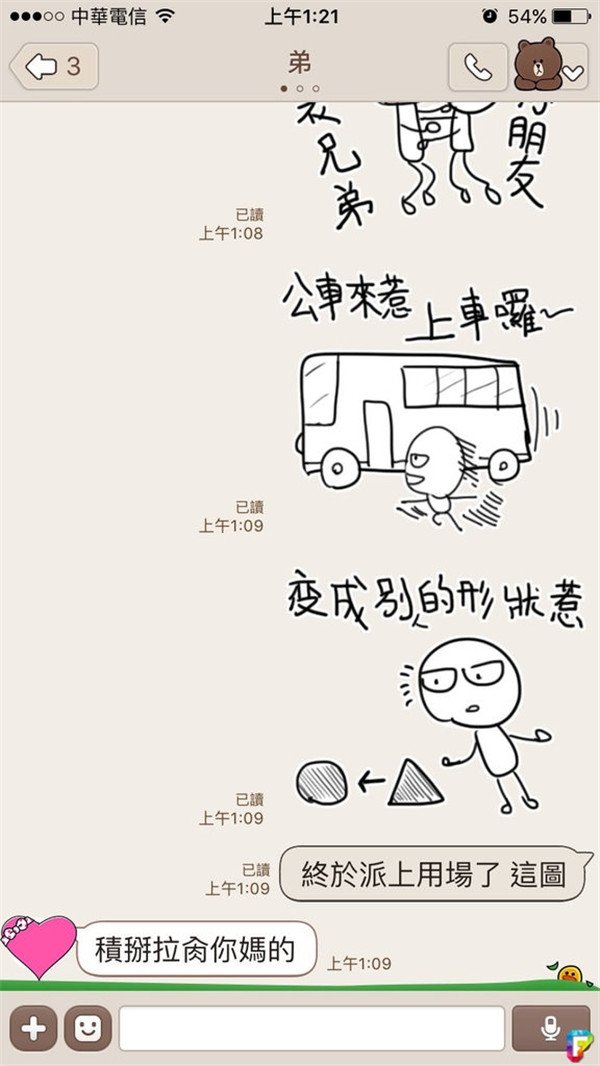Start a voice call with 弟

tap(478, 67)
